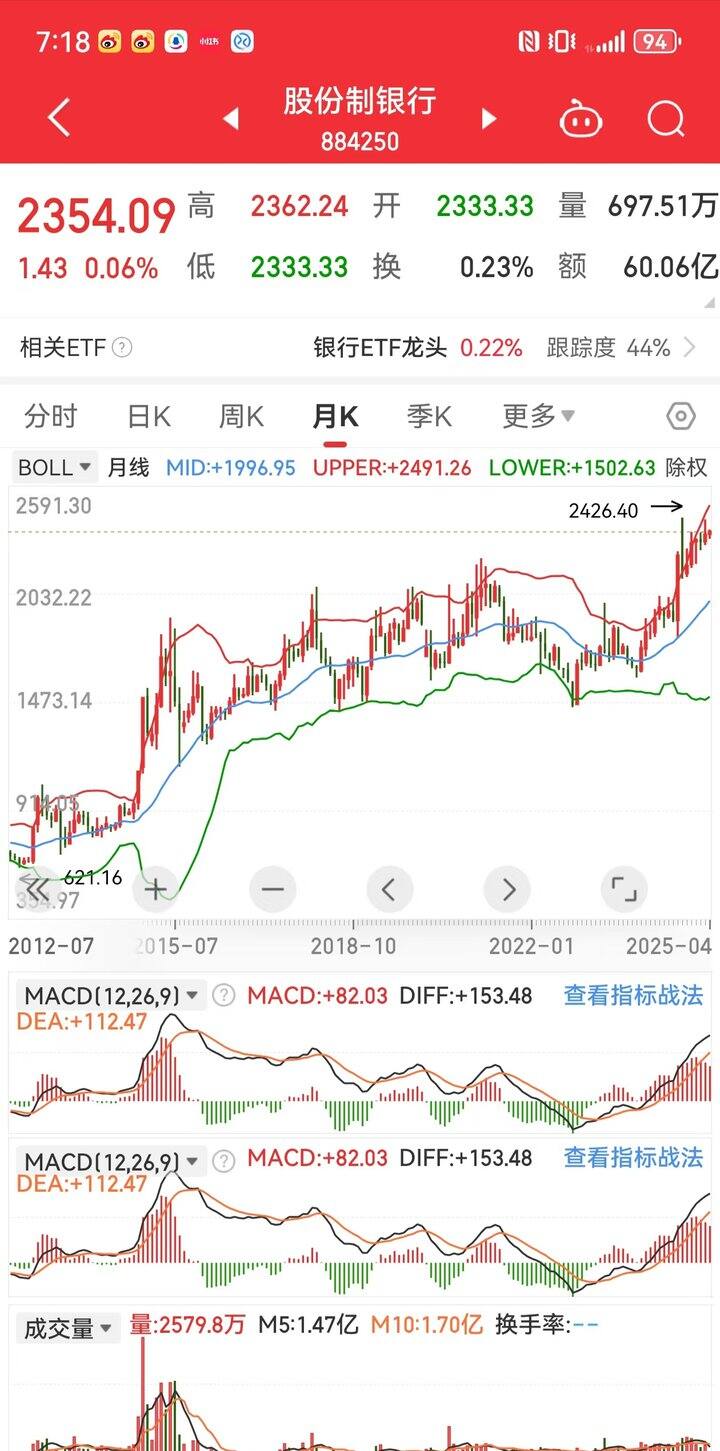
Task: Switch to the 分时 chart tab
Action: click(x=50, y=416)
